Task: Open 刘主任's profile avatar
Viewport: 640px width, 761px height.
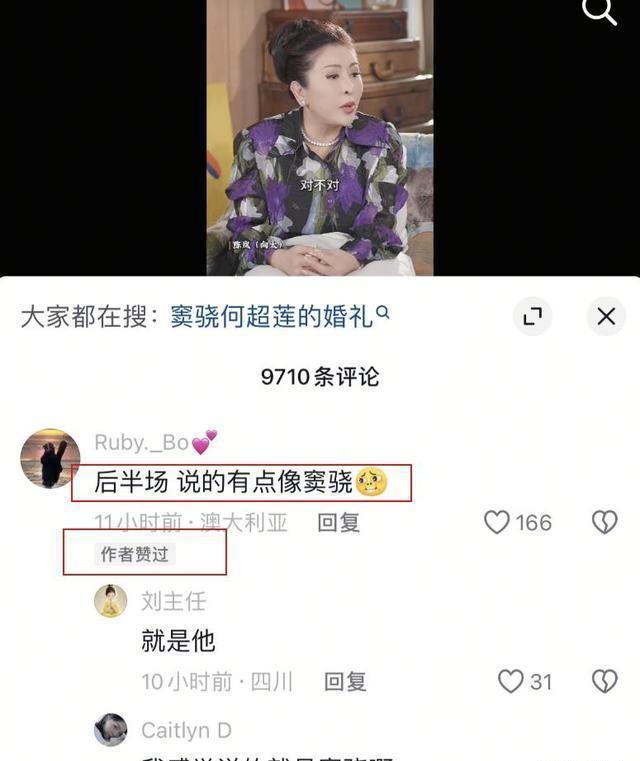Action: [x=111, y=601]
